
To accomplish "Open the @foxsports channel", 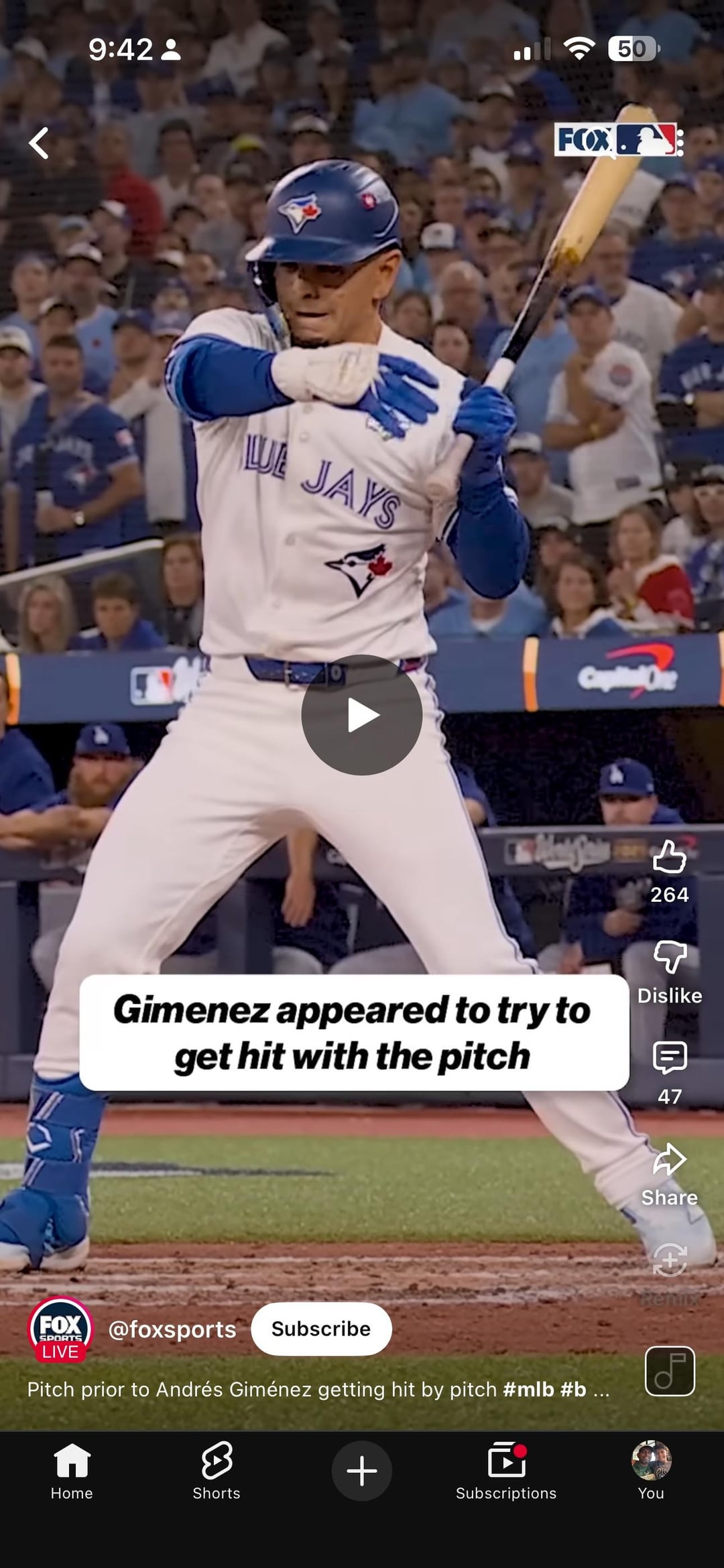I will click(172, 1329).
